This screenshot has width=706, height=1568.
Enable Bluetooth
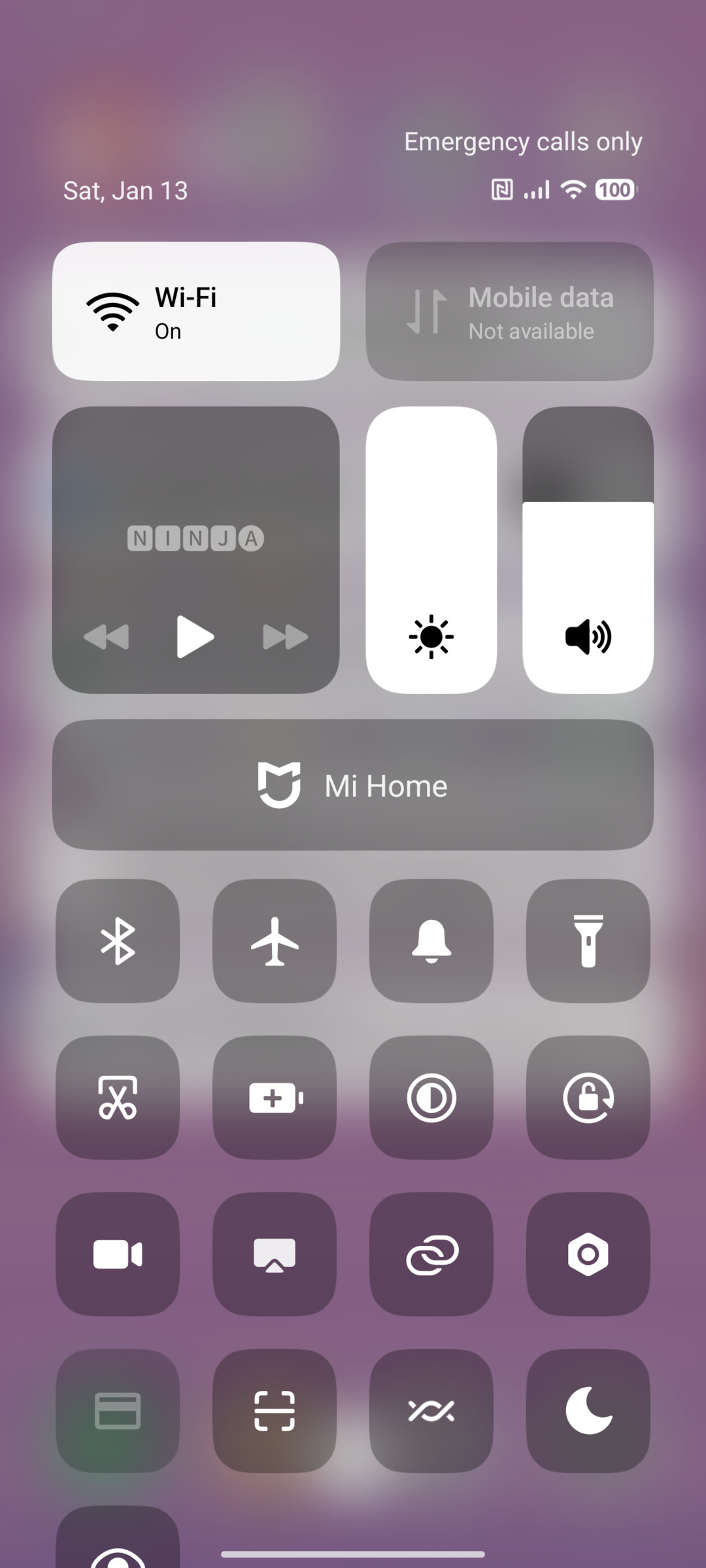118,941
